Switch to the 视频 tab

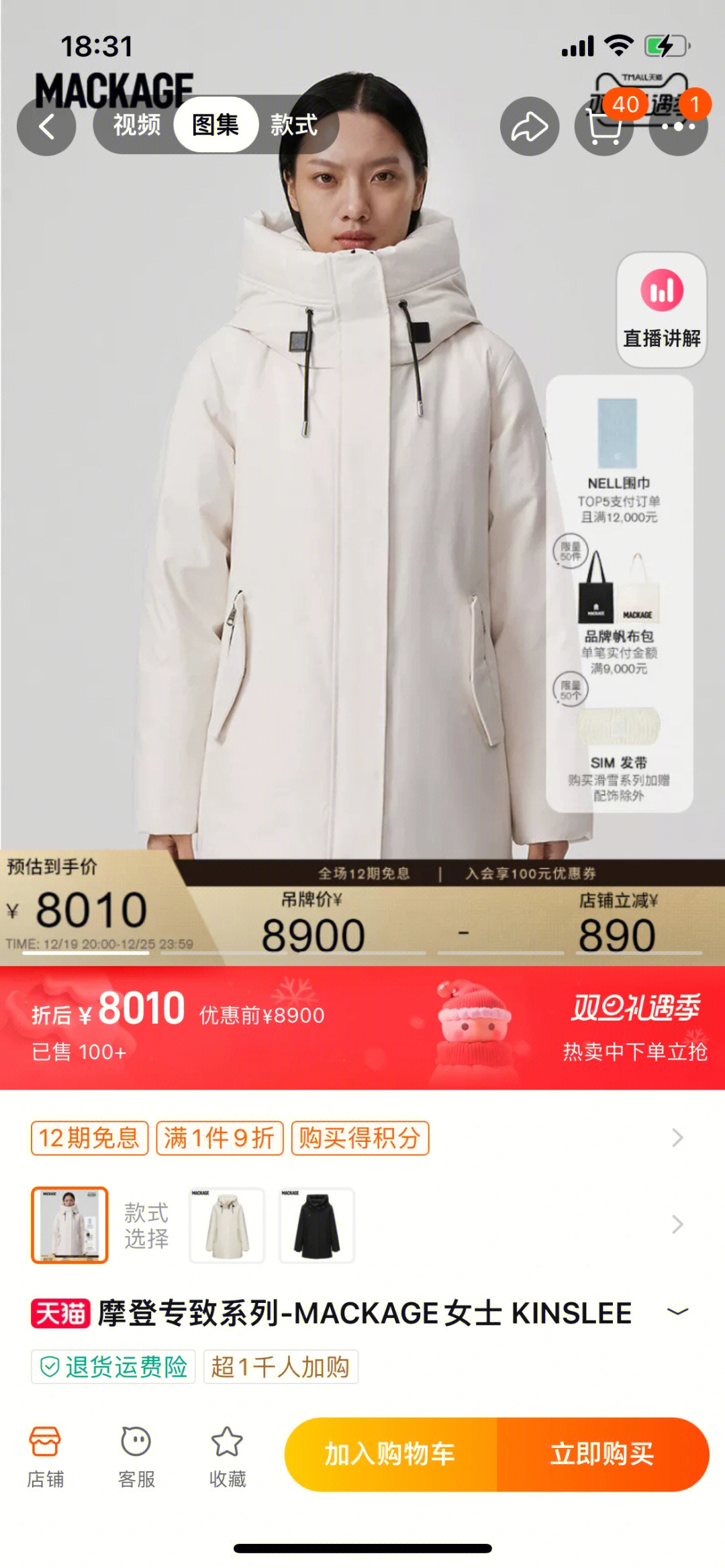click(137, 125)
